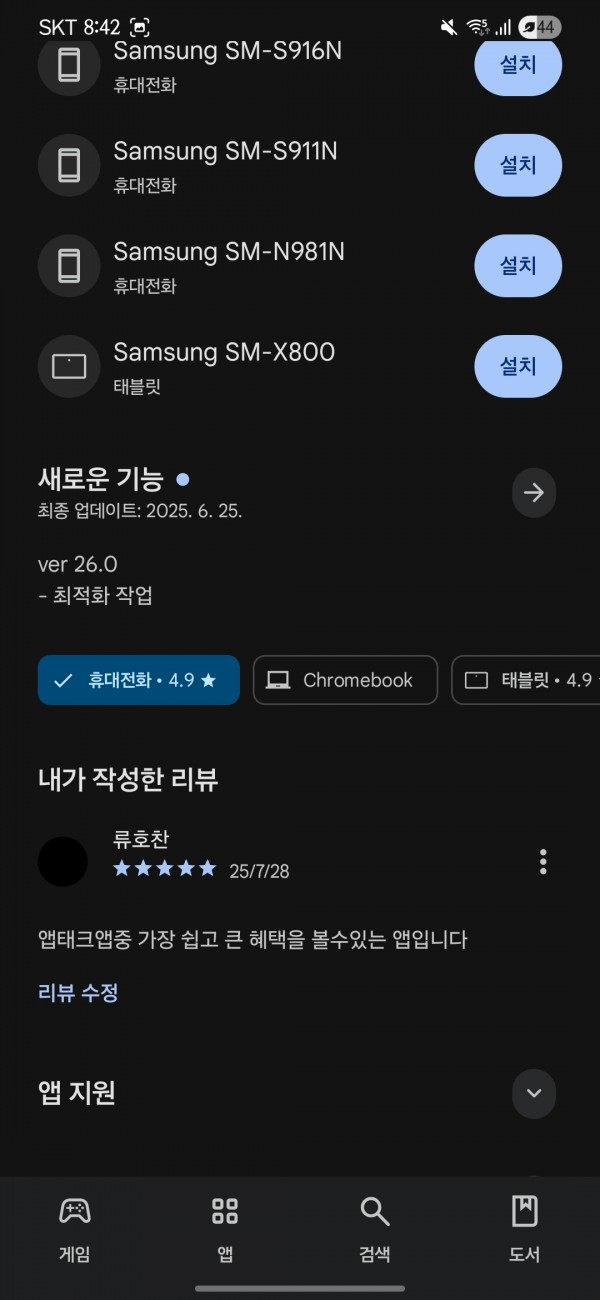Viewport: 600px width, 1300px height.
Task: Switch to the 게임 tab
Action: coord(75,1230)
